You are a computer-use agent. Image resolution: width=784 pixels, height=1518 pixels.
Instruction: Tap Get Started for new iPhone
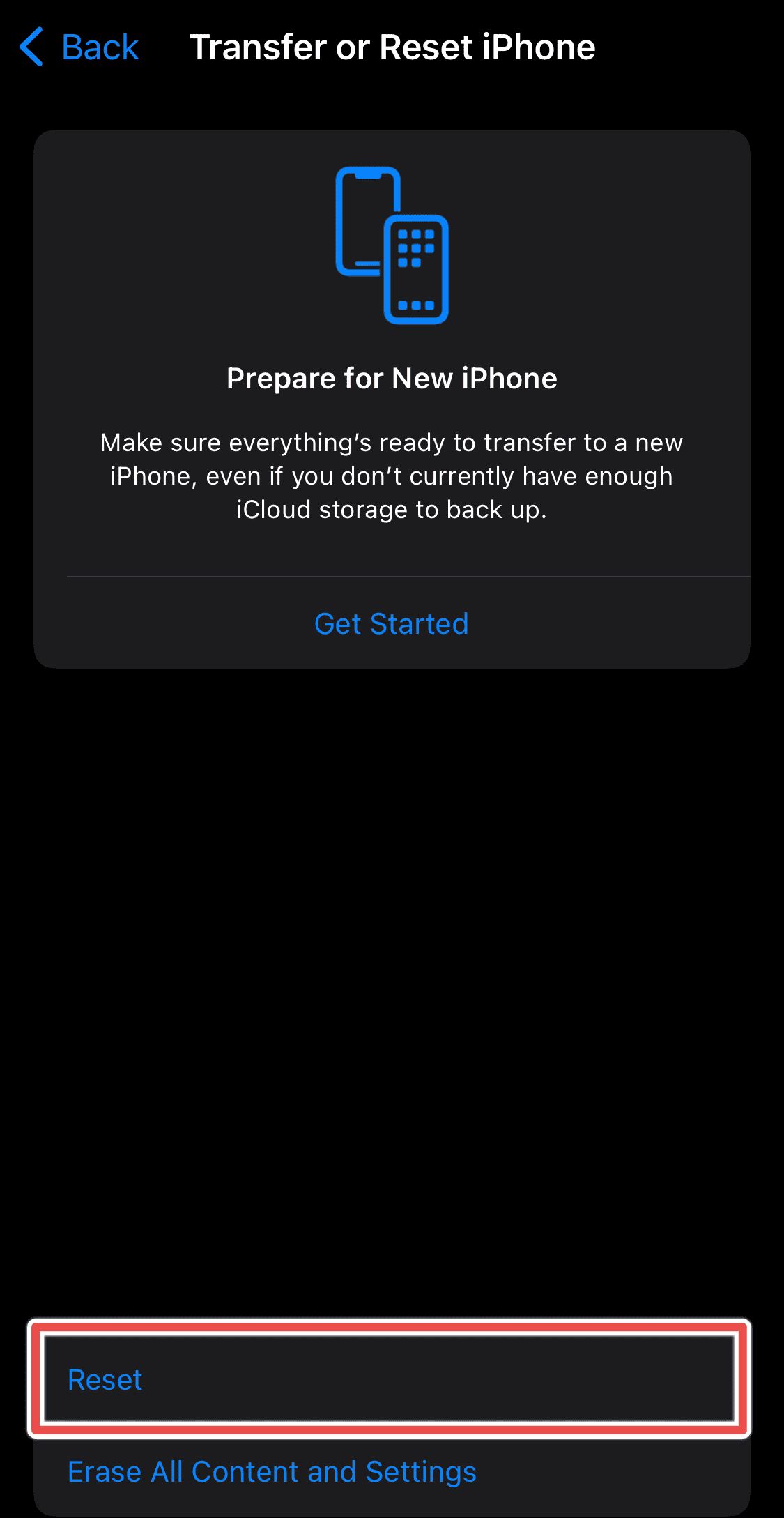(391, 623)
